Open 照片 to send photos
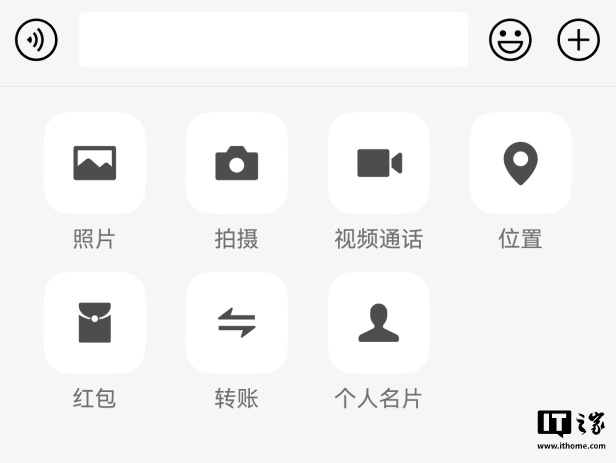 pyautogui.click(x=95, y=163)
